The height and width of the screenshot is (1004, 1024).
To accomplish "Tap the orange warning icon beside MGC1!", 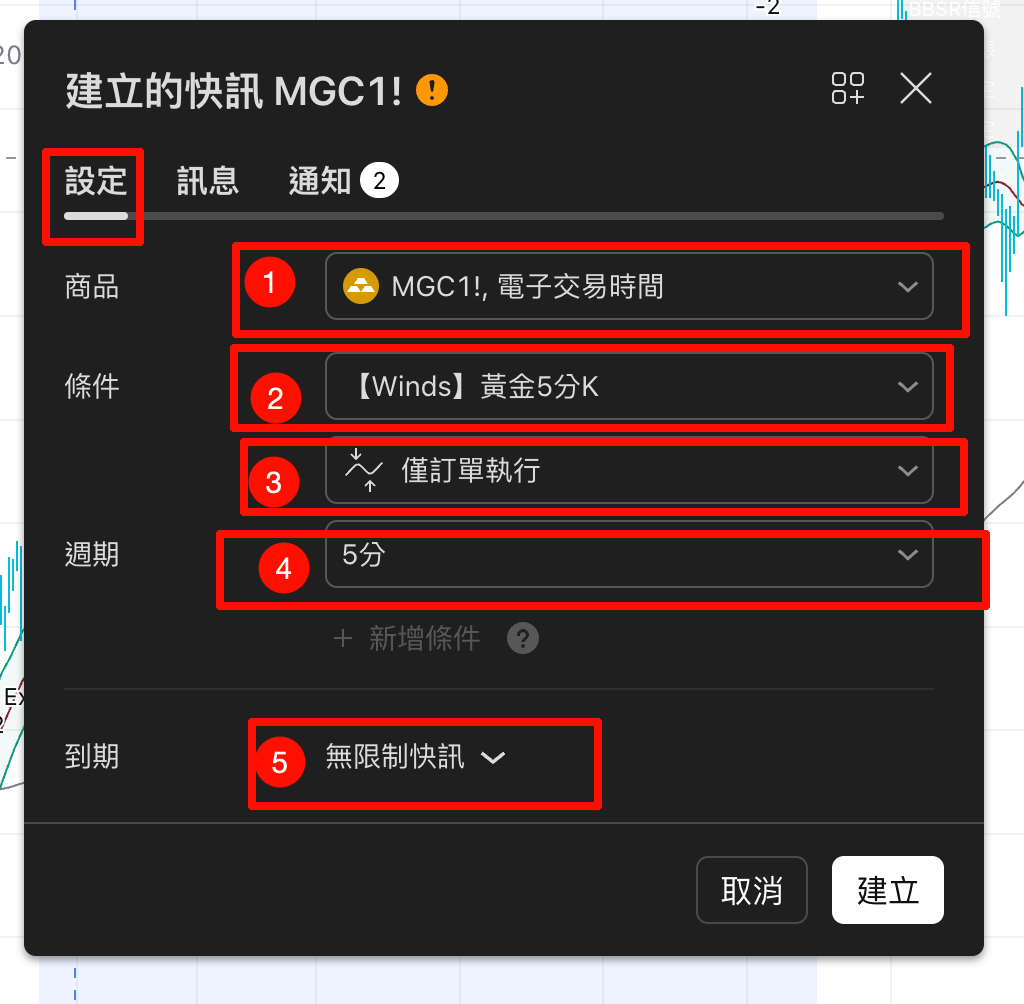I will pyautogui.click(x=432, y=90).
